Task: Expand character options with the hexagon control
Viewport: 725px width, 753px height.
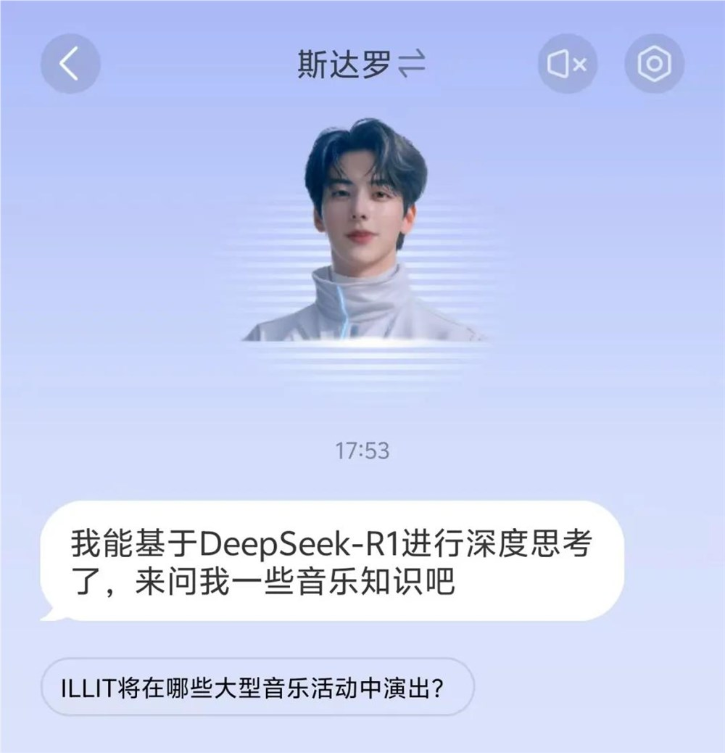Action: coord(651,62)
